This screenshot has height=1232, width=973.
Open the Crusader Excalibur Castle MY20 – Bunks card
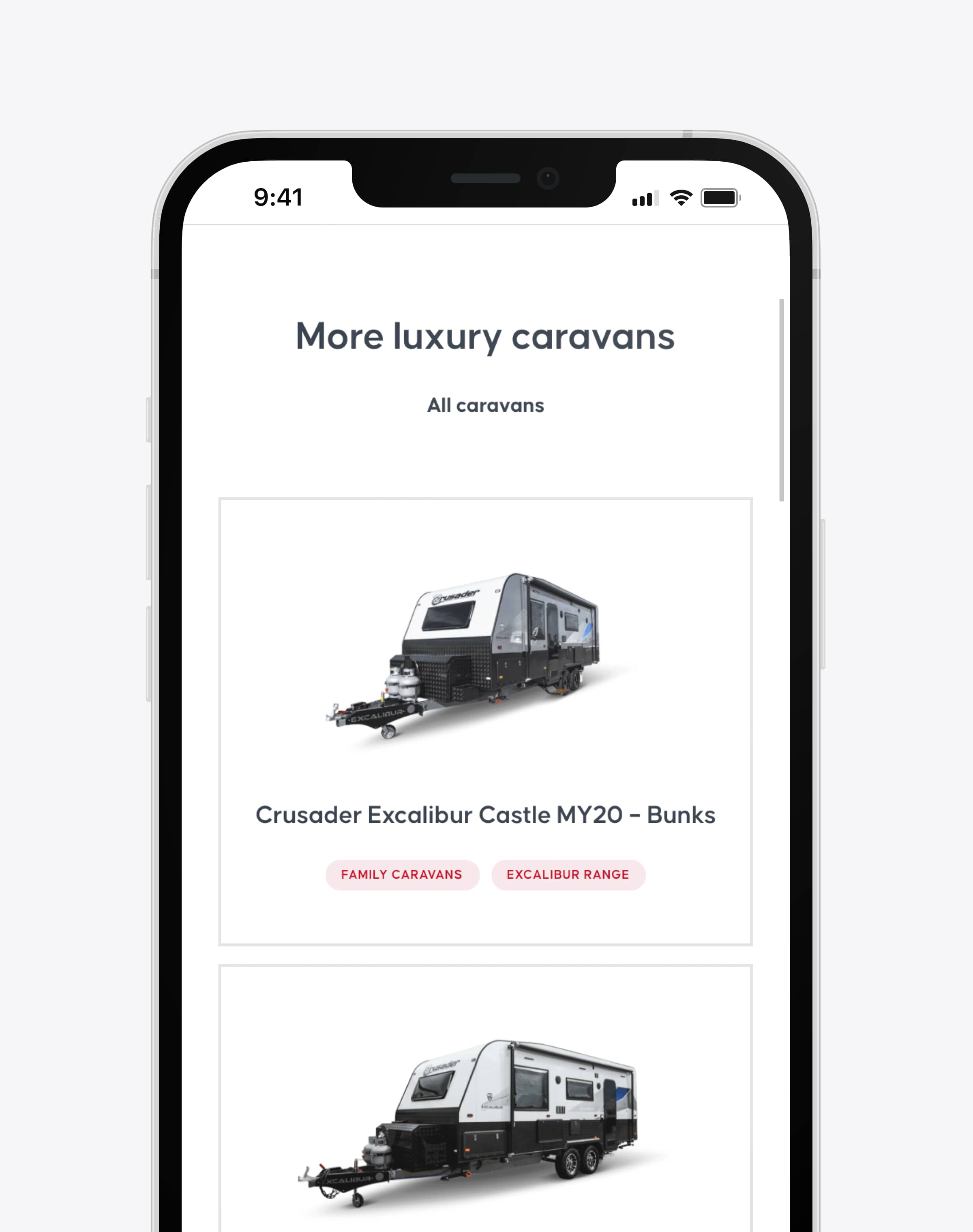pos(485,815)
